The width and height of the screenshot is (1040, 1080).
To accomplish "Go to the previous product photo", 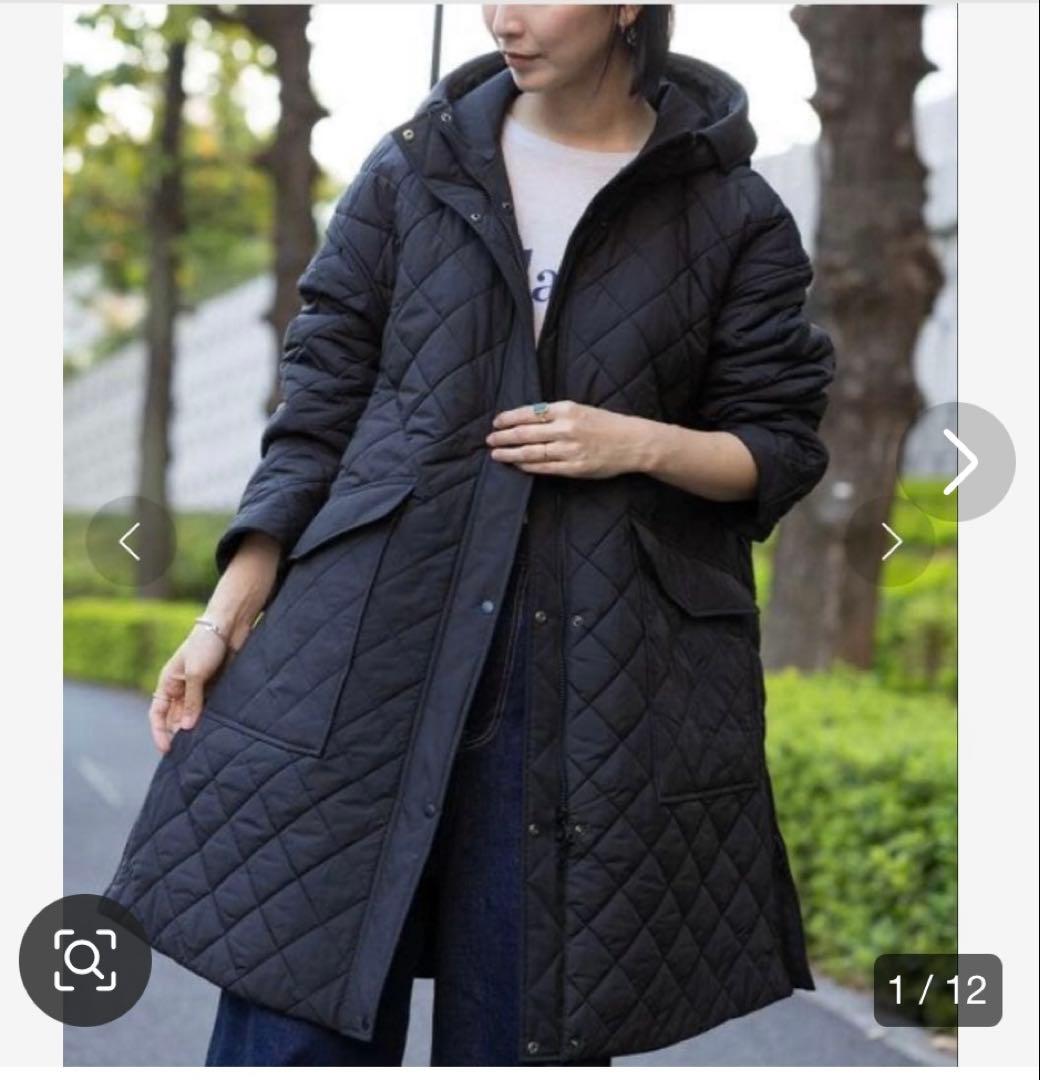I will (130, 542).
